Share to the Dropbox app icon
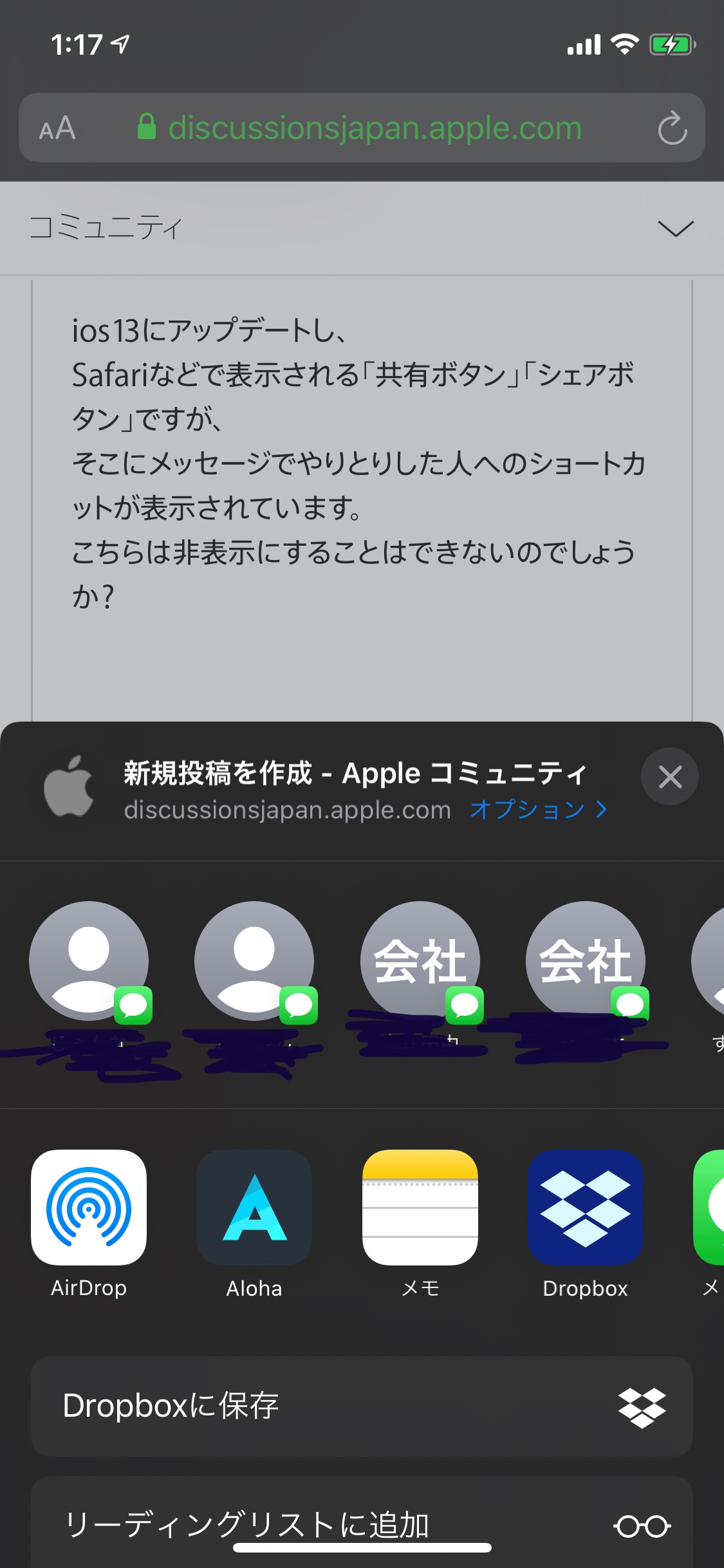This screenshot has width=724, height=1568. tap(585, 1208)
